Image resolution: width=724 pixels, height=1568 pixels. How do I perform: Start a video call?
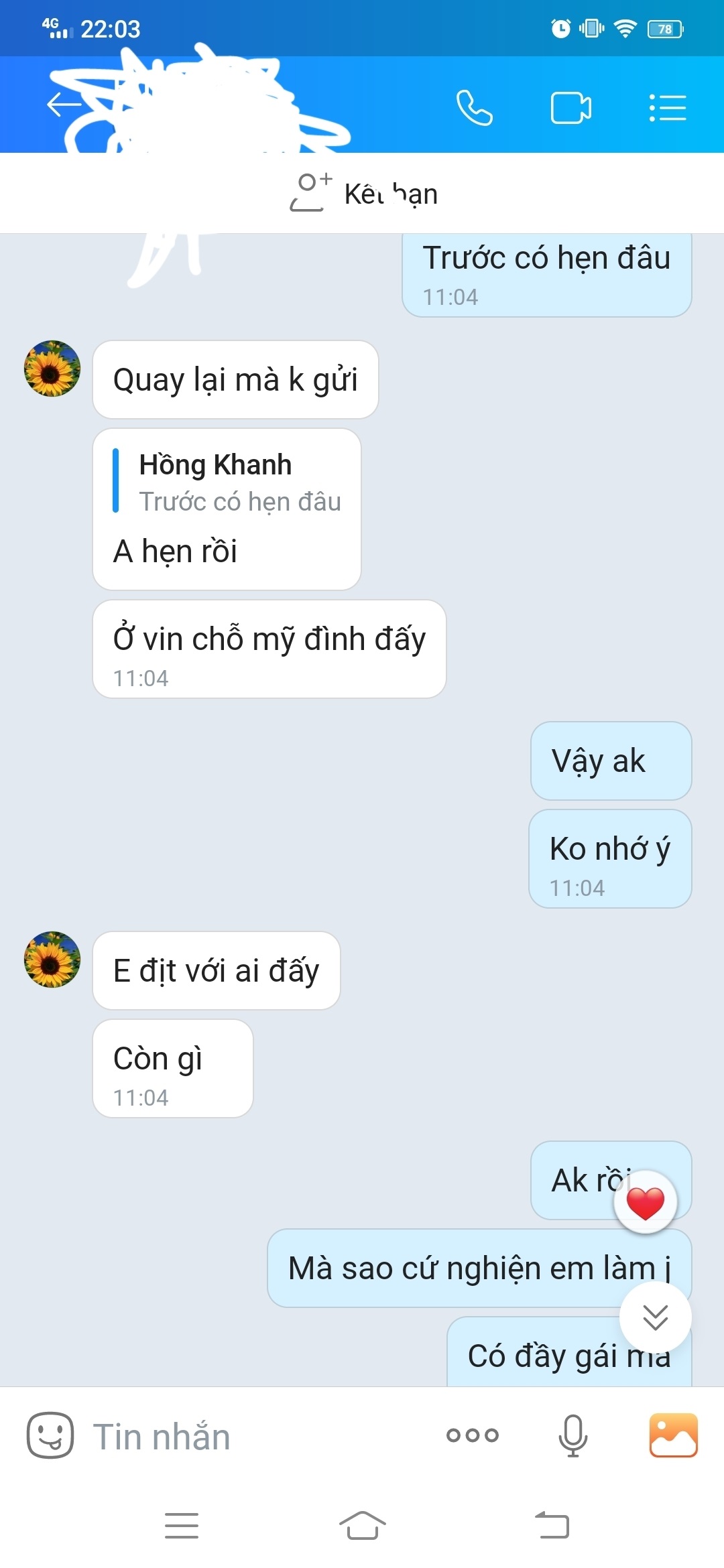[x=570, y=108]
